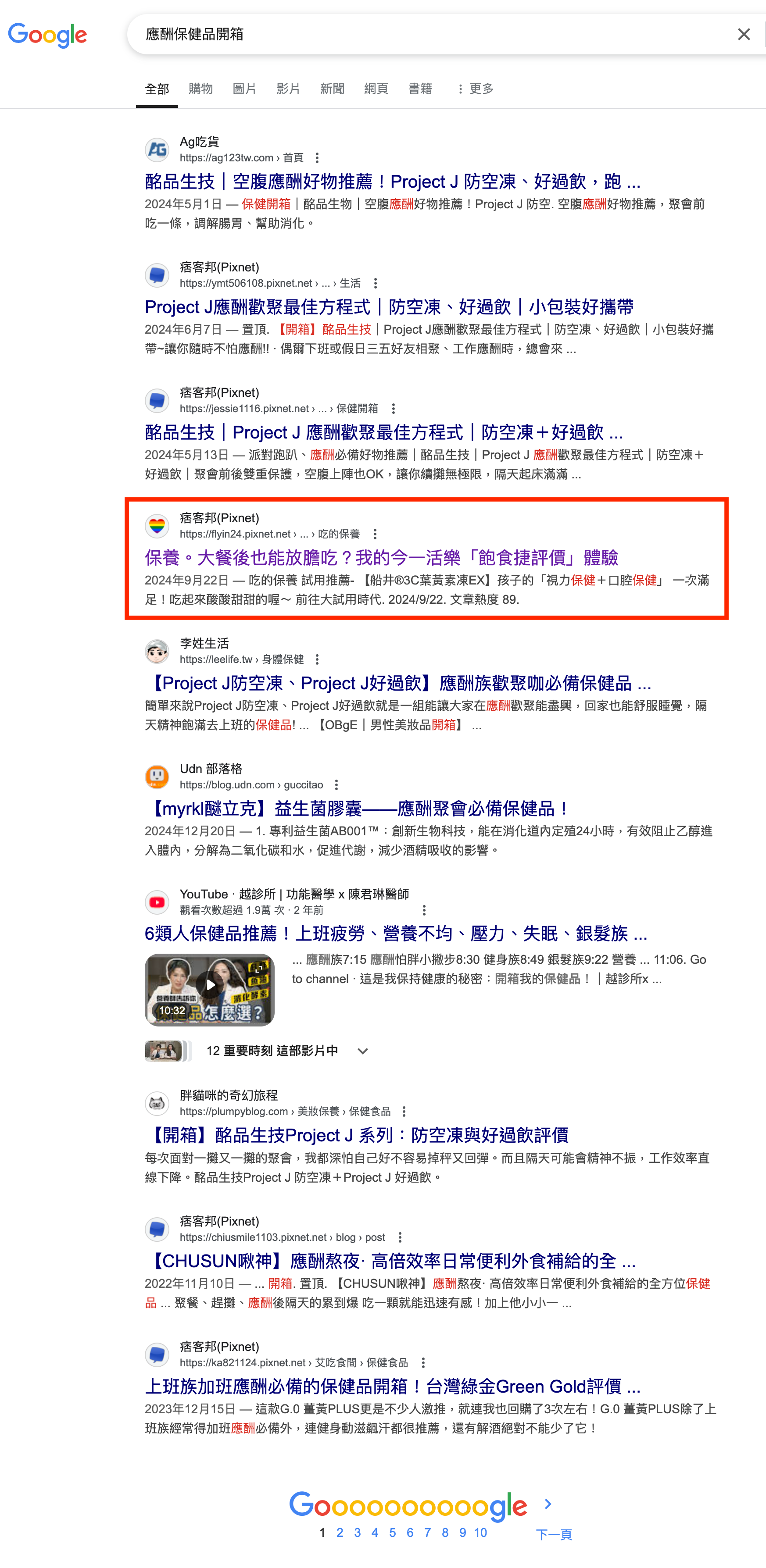Expand 12 重要時刻 in this video
766x1568 pixels.
click(x=362, y=1051)
